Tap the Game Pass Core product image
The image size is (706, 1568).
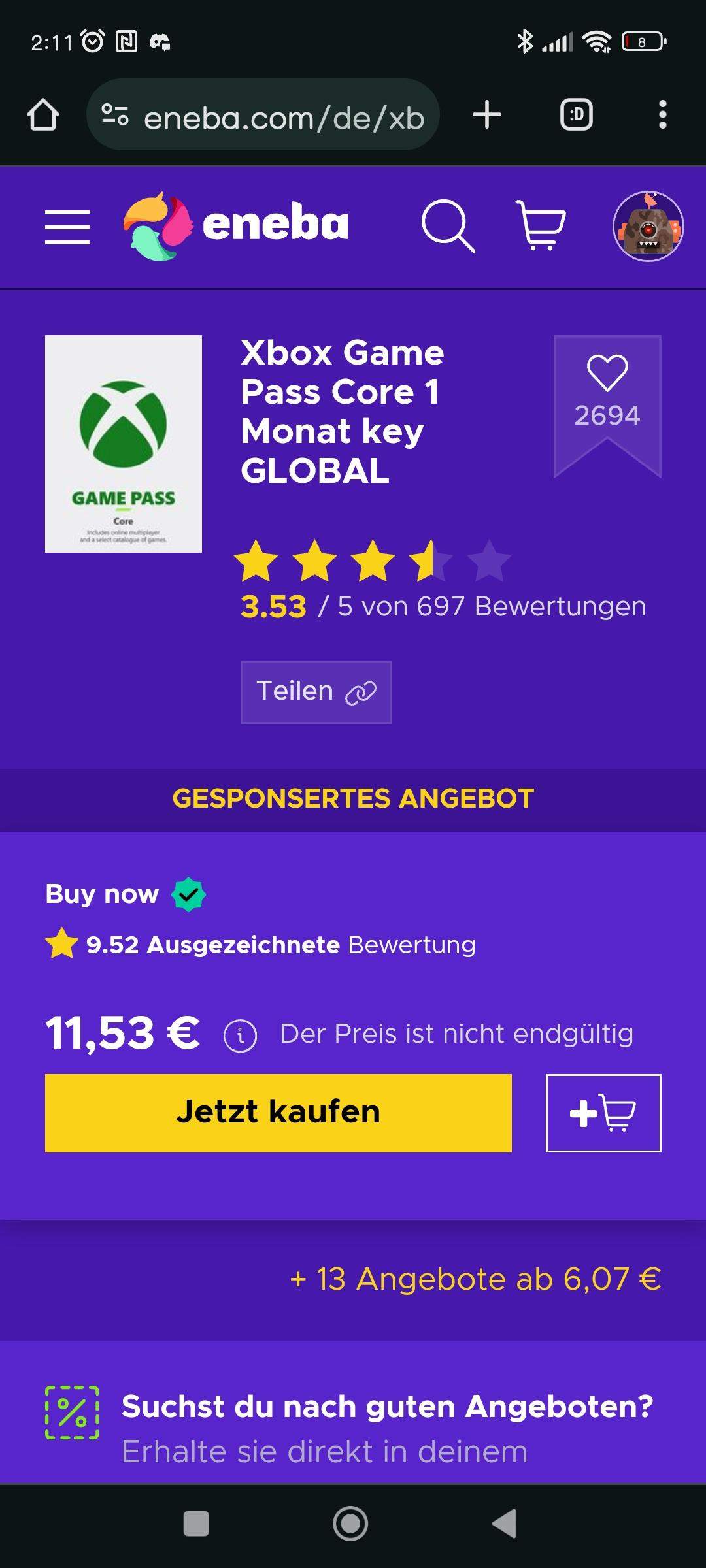[124, 444]
